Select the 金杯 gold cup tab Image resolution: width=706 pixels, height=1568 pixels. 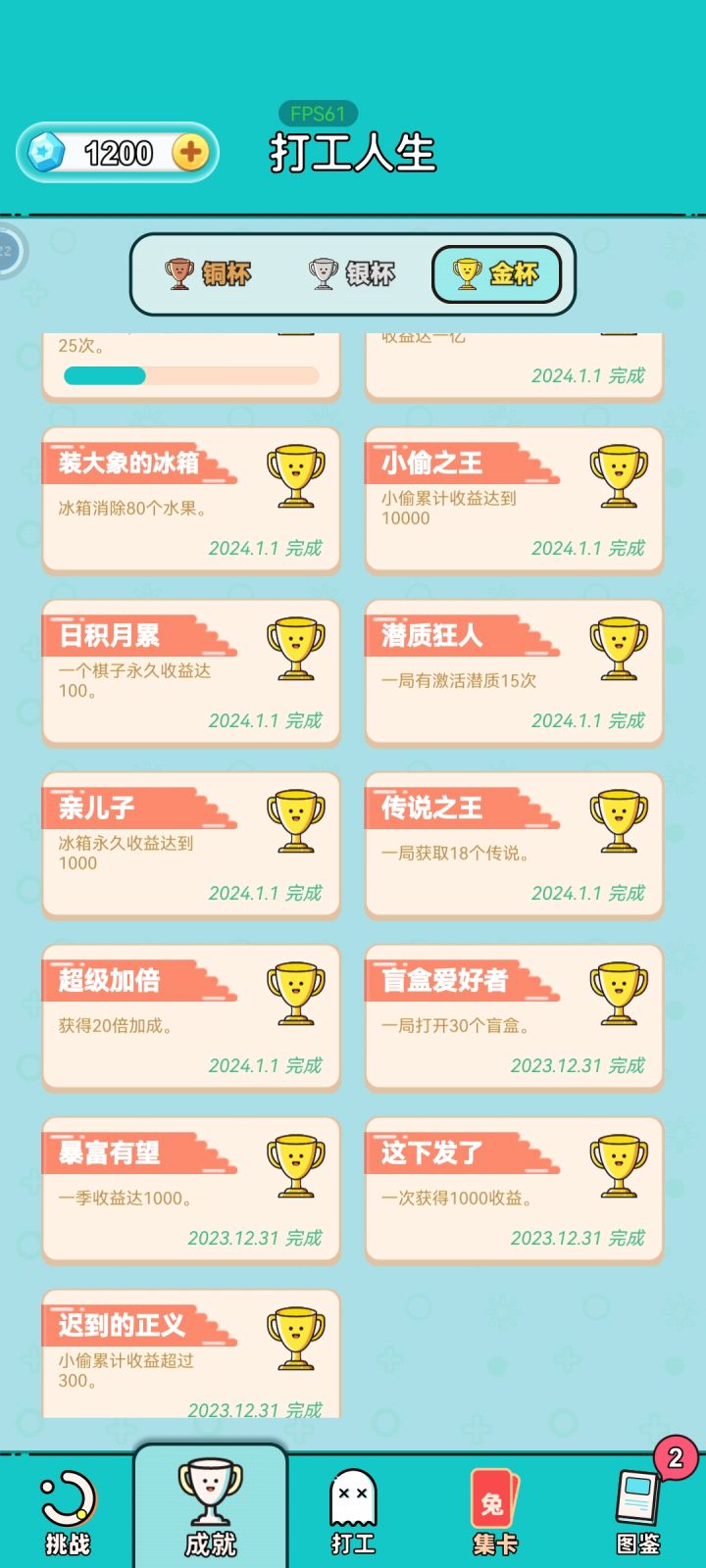click(x=496, y=275)
